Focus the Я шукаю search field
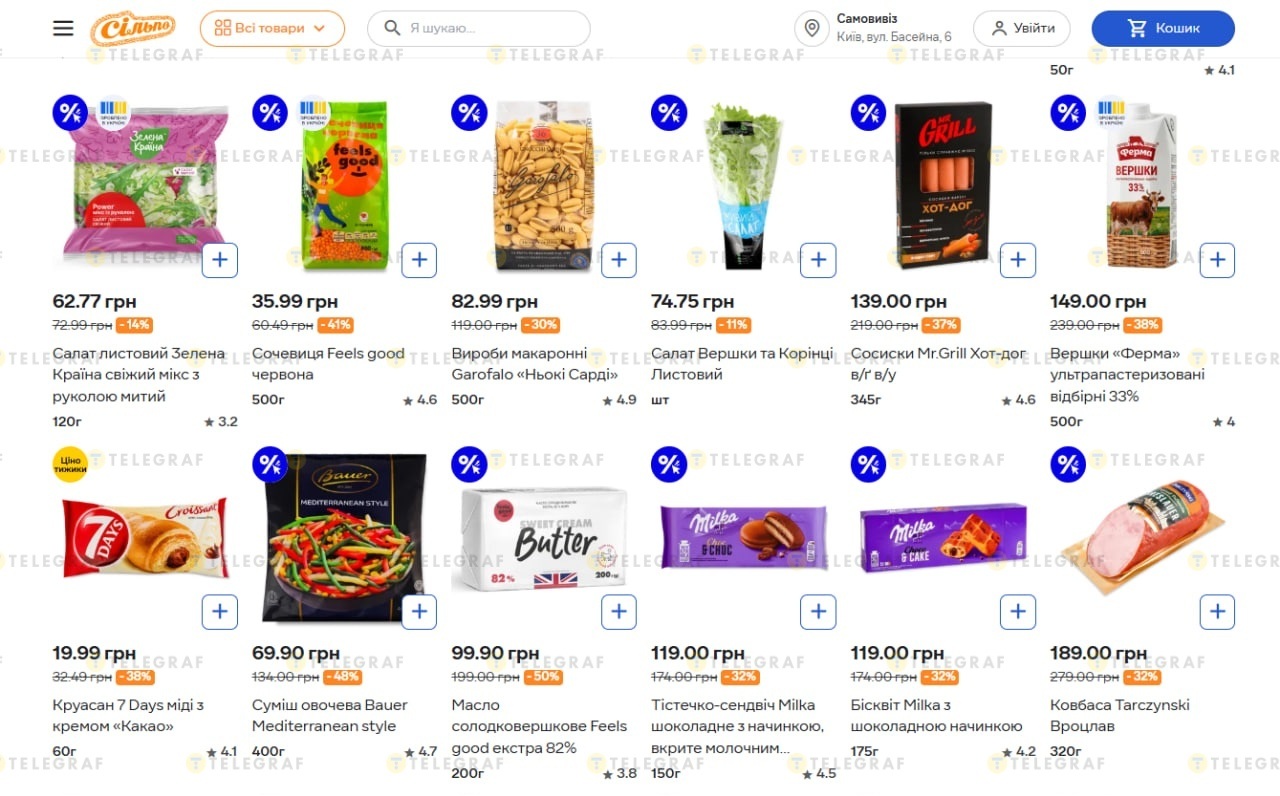The width and height of the screenshot is (1280, 796). coord(480,28)
